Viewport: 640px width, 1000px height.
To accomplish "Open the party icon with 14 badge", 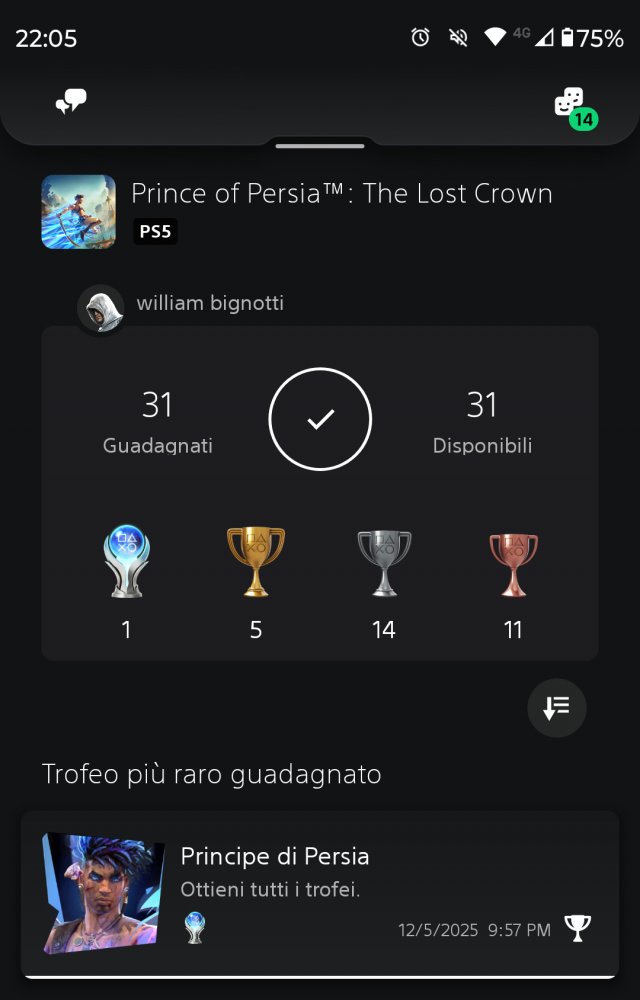I will pos(570,103).
